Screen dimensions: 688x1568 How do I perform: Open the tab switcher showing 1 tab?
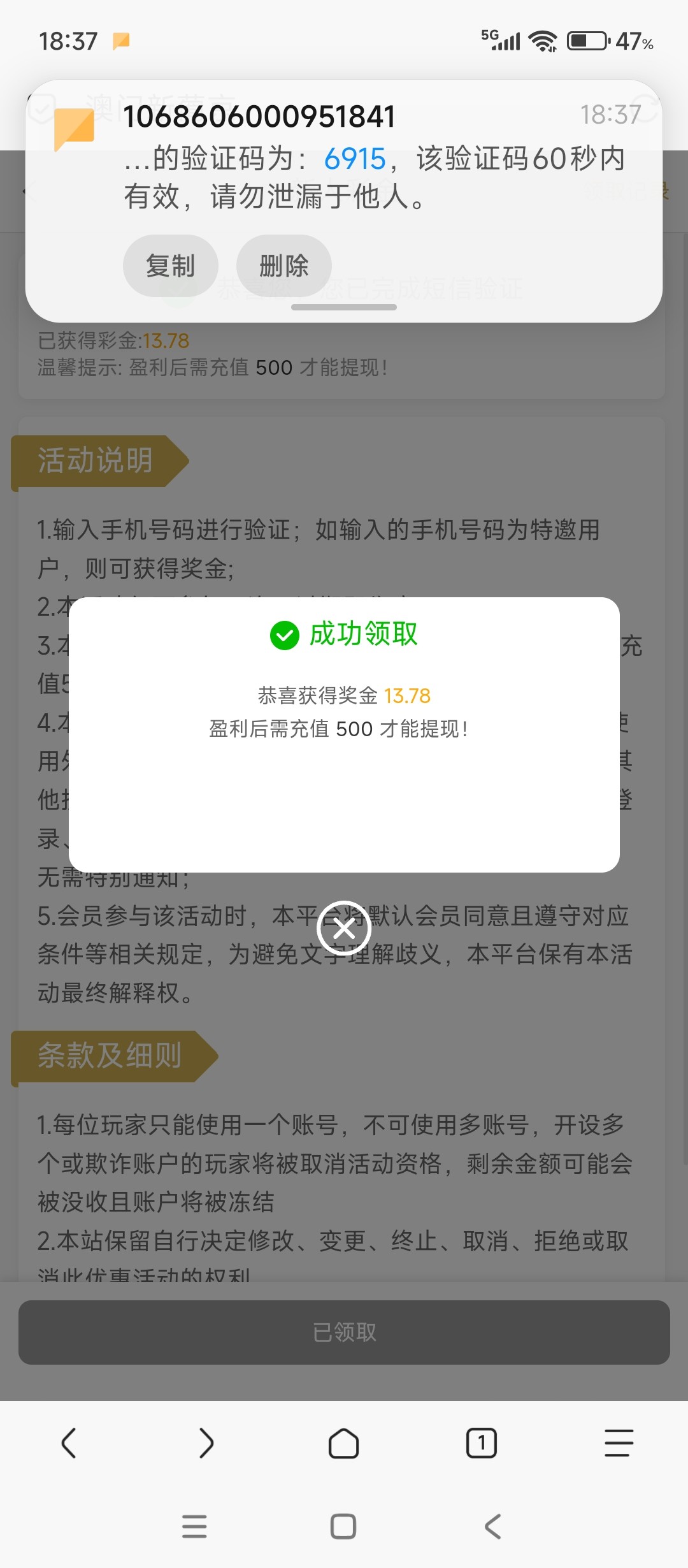(481, 1445)
